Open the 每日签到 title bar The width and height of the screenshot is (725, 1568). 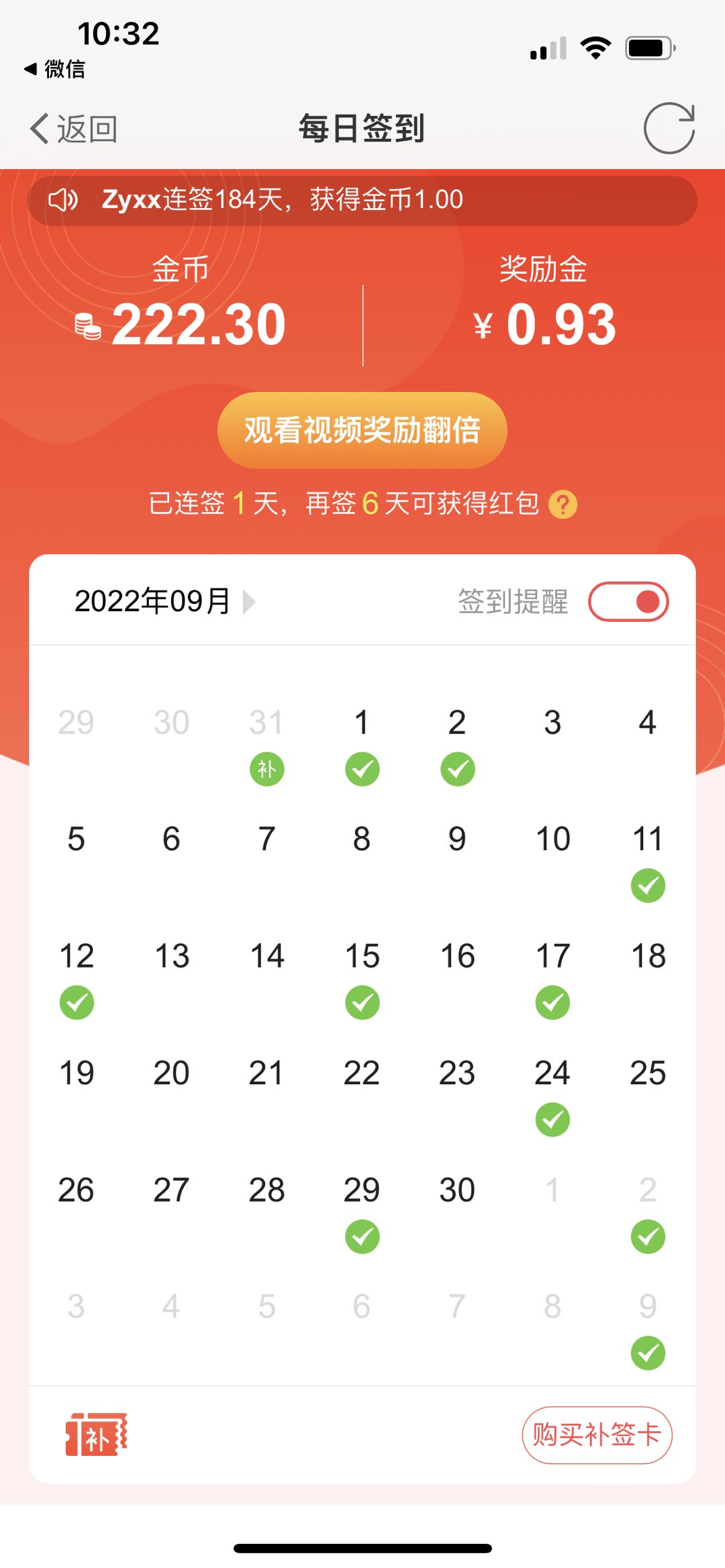point(362,127)
